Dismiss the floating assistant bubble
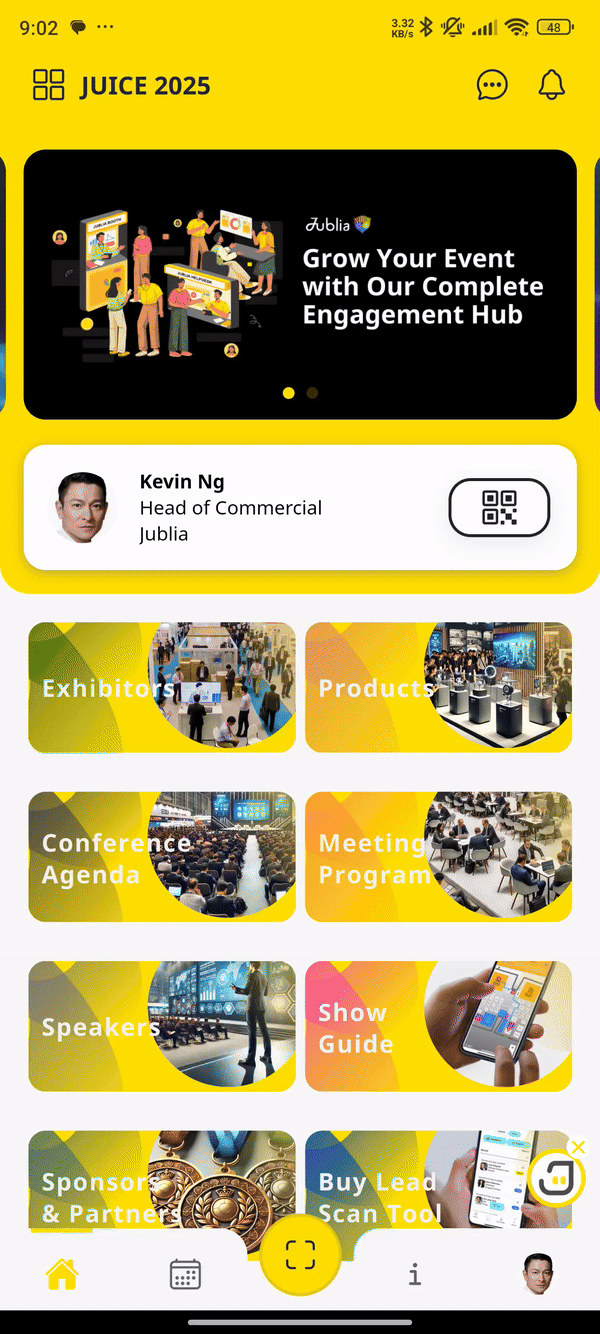Viewport: 600px width, 1334px height. [x=578, y=1147]
